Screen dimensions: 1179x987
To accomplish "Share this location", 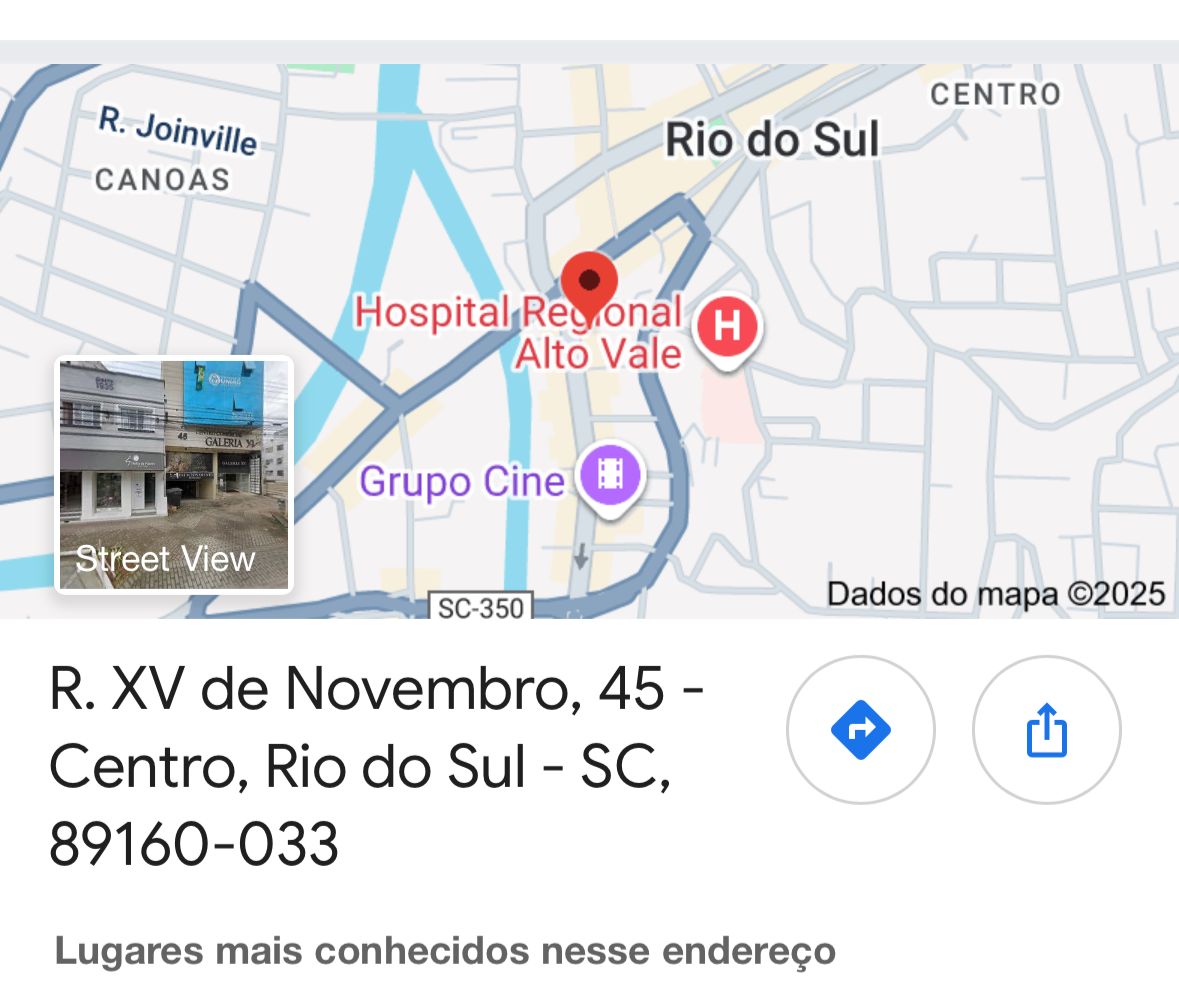I will (x=1046, y=730).
